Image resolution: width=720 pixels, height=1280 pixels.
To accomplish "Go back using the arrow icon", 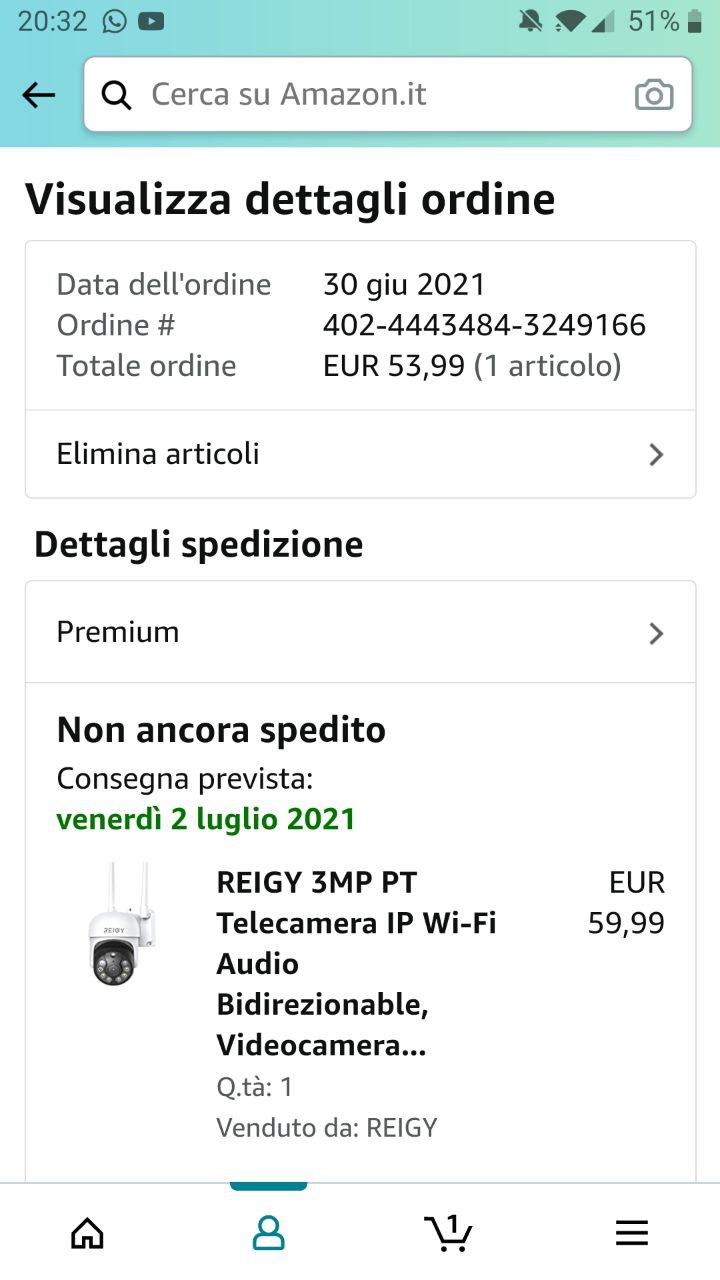I will point(39,95).
